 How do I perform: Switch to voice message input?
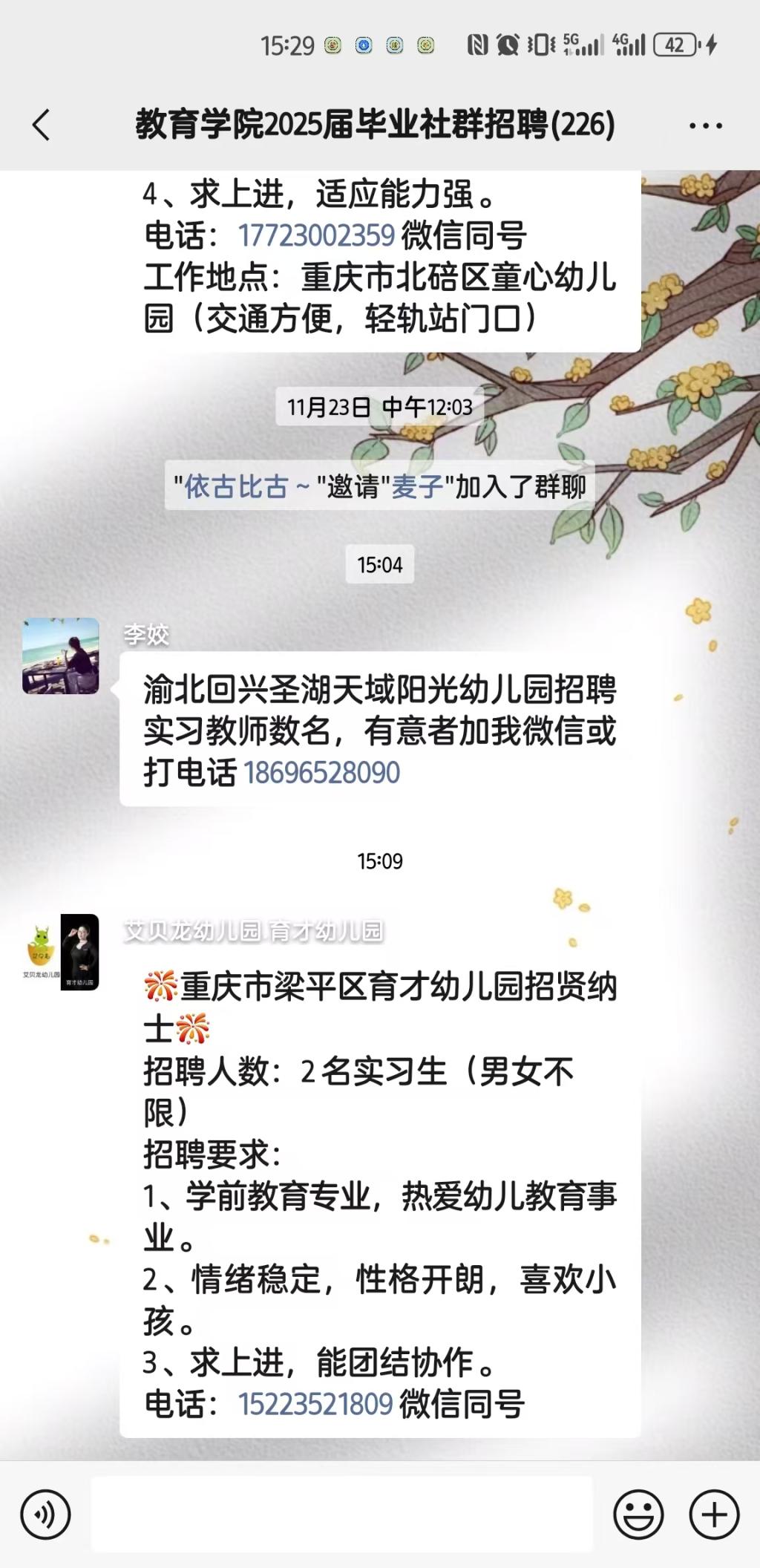(x=46, y=1515)
